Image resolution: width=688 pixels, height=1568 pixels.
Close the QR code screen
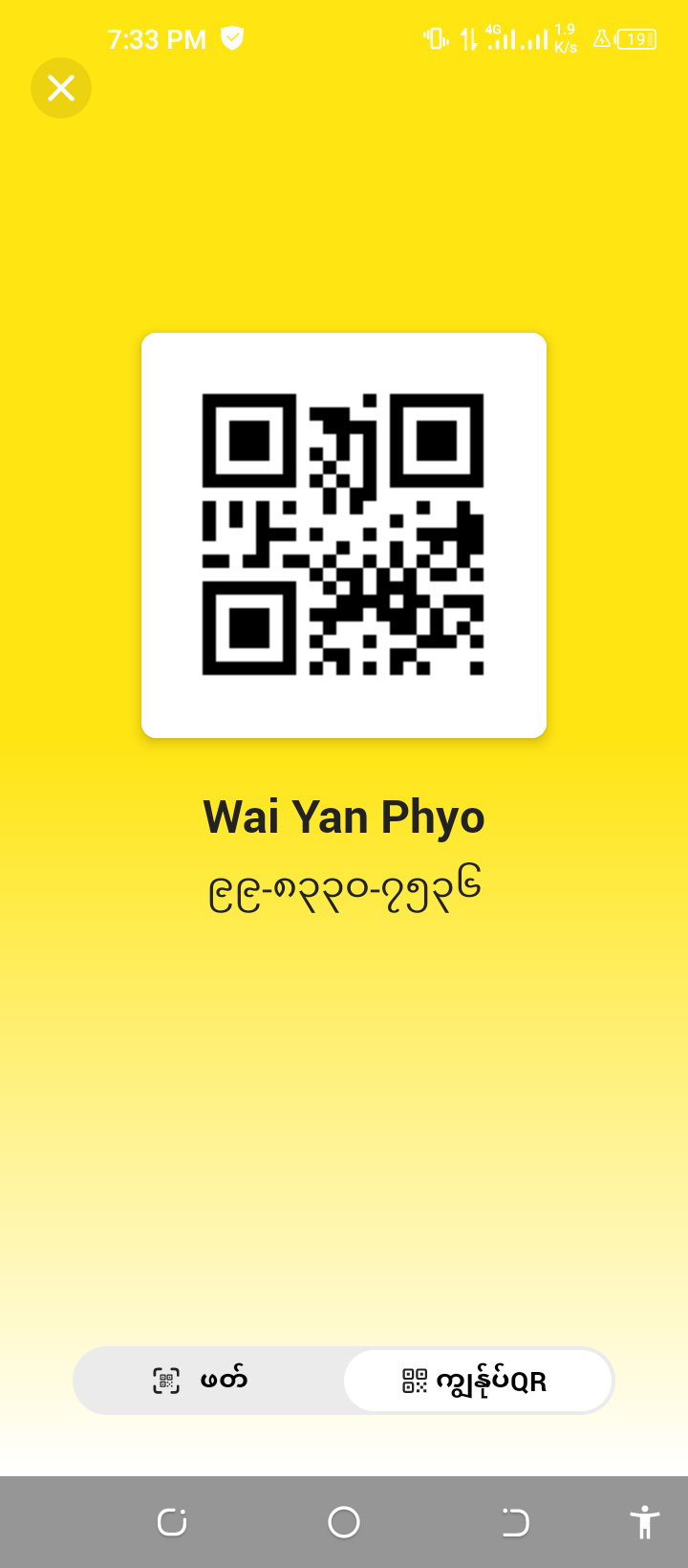click(61, 88)
